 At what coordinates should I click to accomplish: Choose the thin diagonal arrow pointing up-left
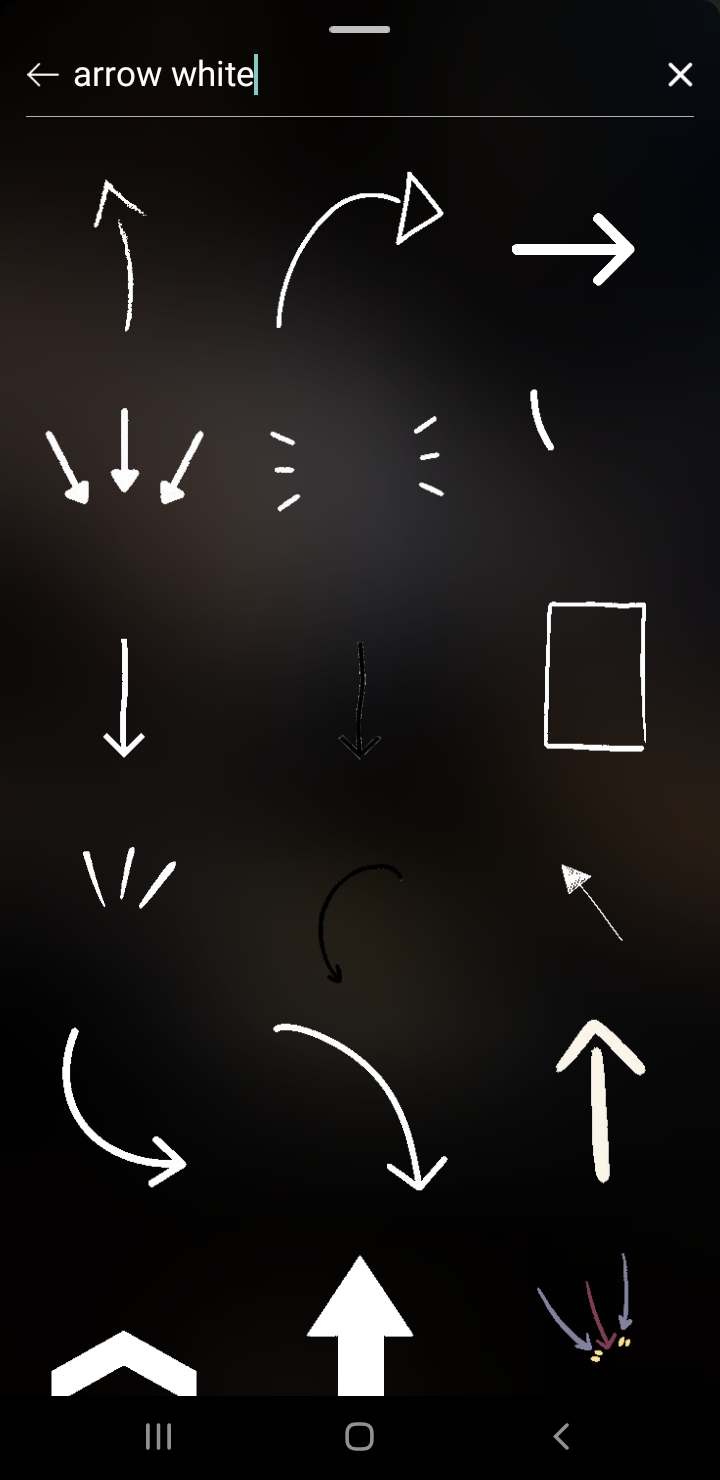point(590,902)
